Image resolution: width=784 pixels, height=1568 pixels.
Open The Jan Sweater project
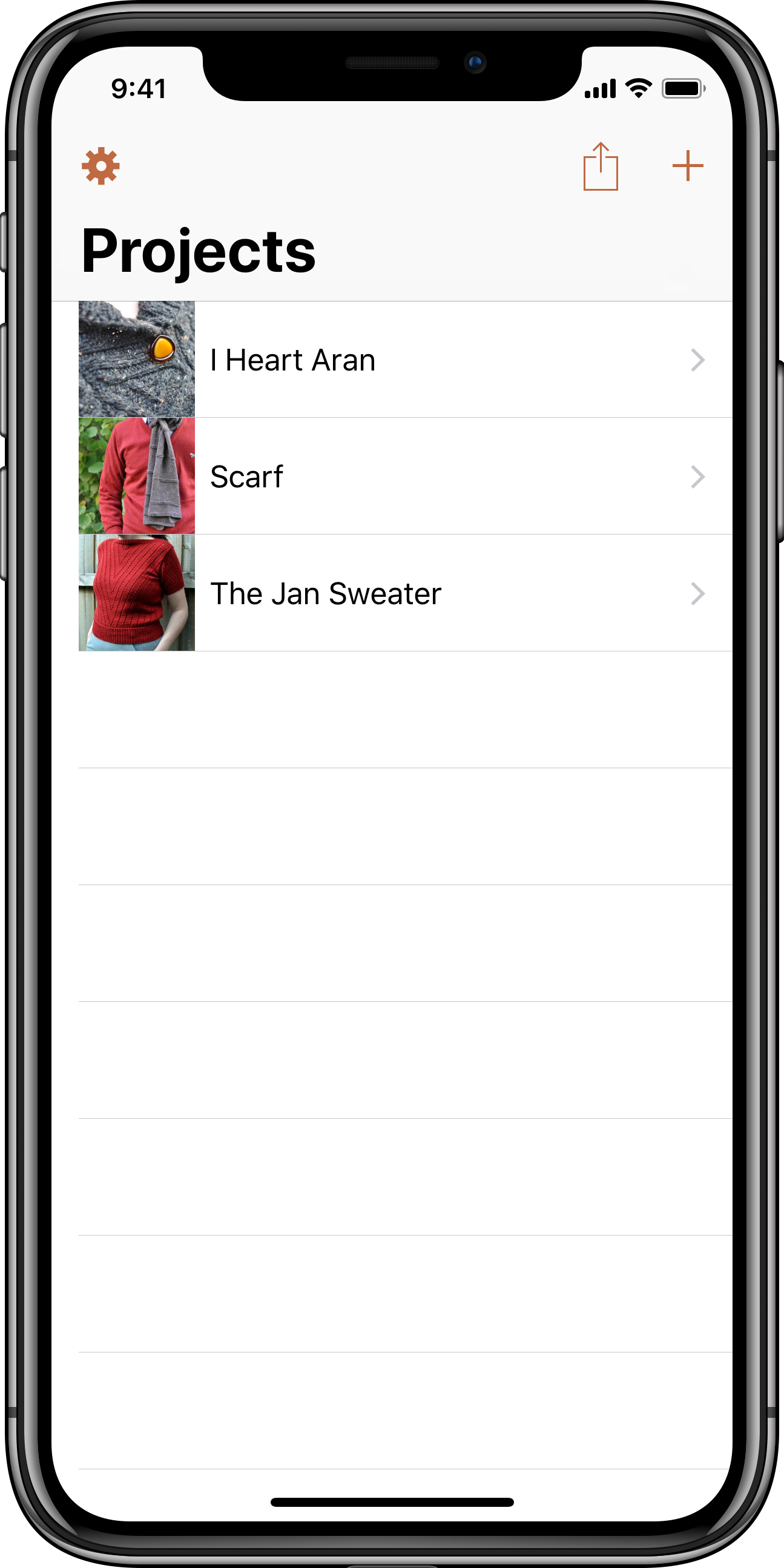click(402, 593)
